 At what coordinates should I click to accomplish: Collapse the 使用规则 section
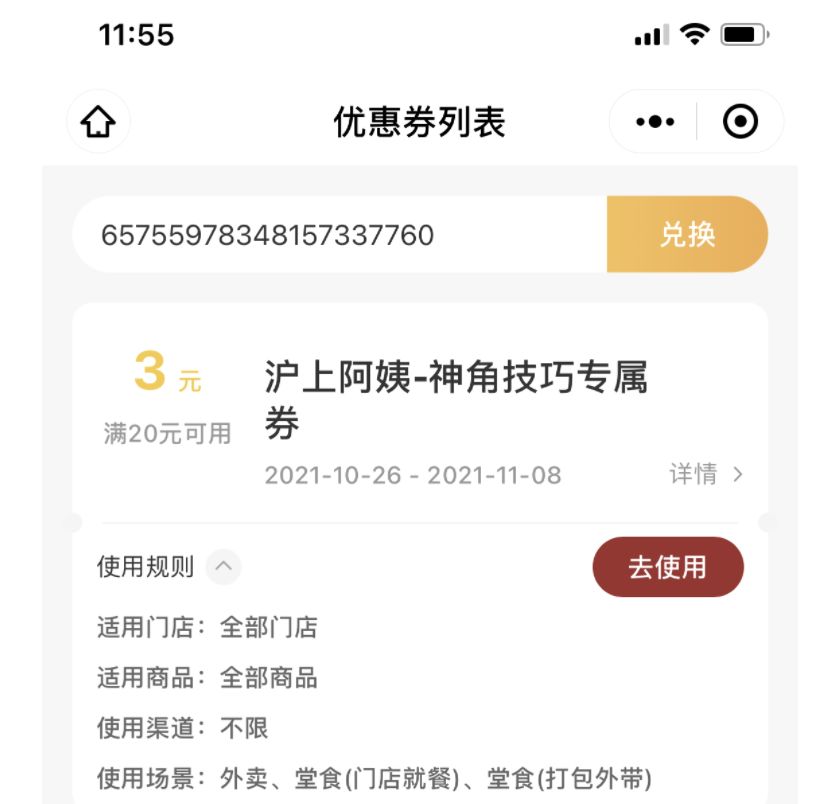coord(223,568)
